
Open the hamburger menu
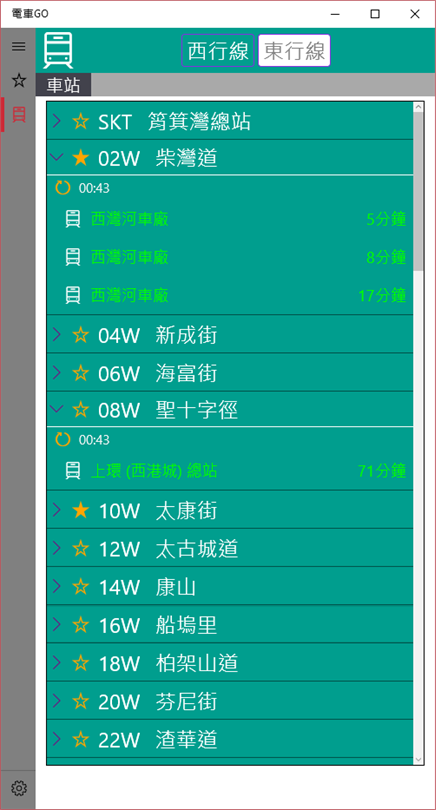[19, 46]
